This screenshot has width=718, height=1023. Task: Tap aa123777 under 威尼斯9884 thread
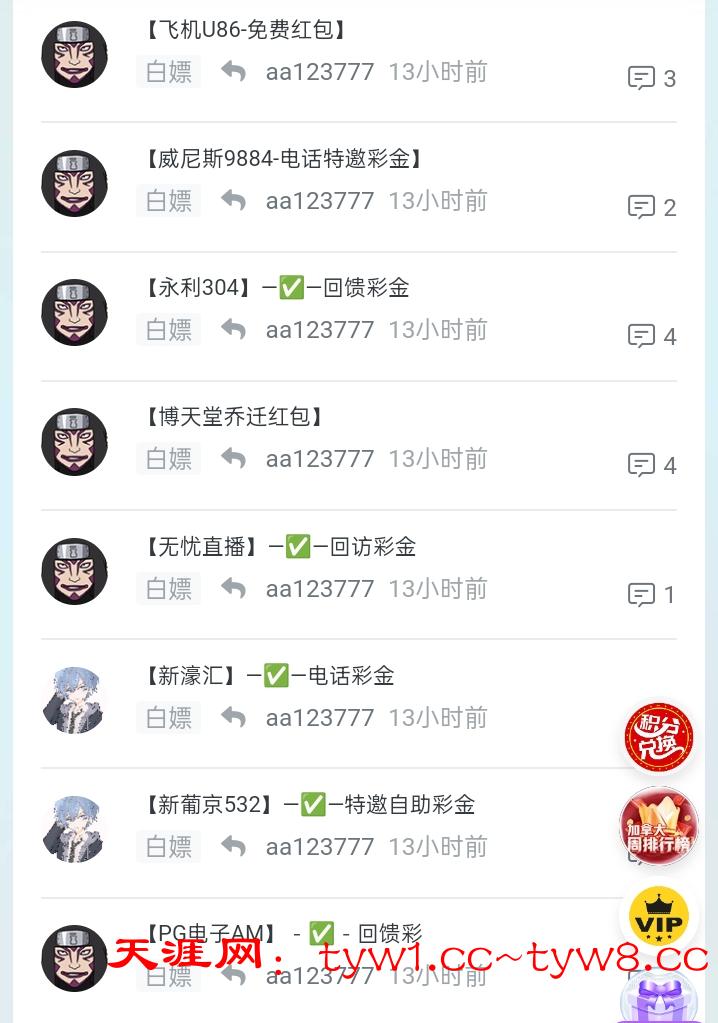320,201
